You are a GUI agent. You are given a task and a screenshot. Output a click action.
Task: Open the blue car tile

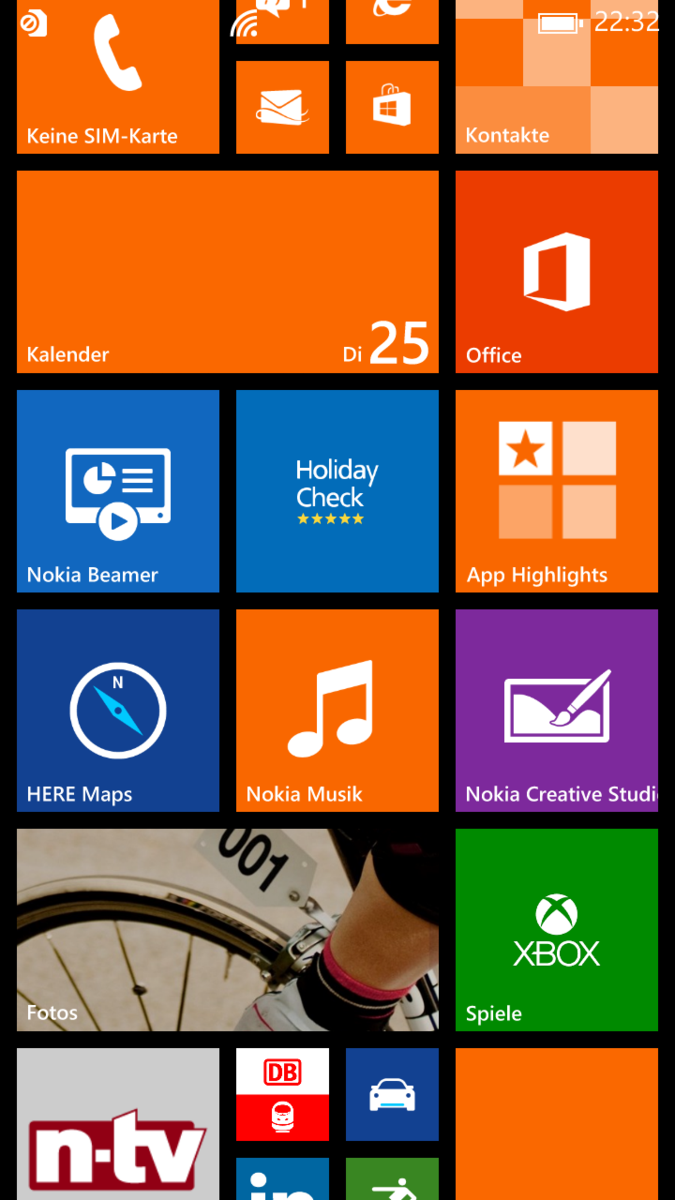click(x=392, y=1094)
